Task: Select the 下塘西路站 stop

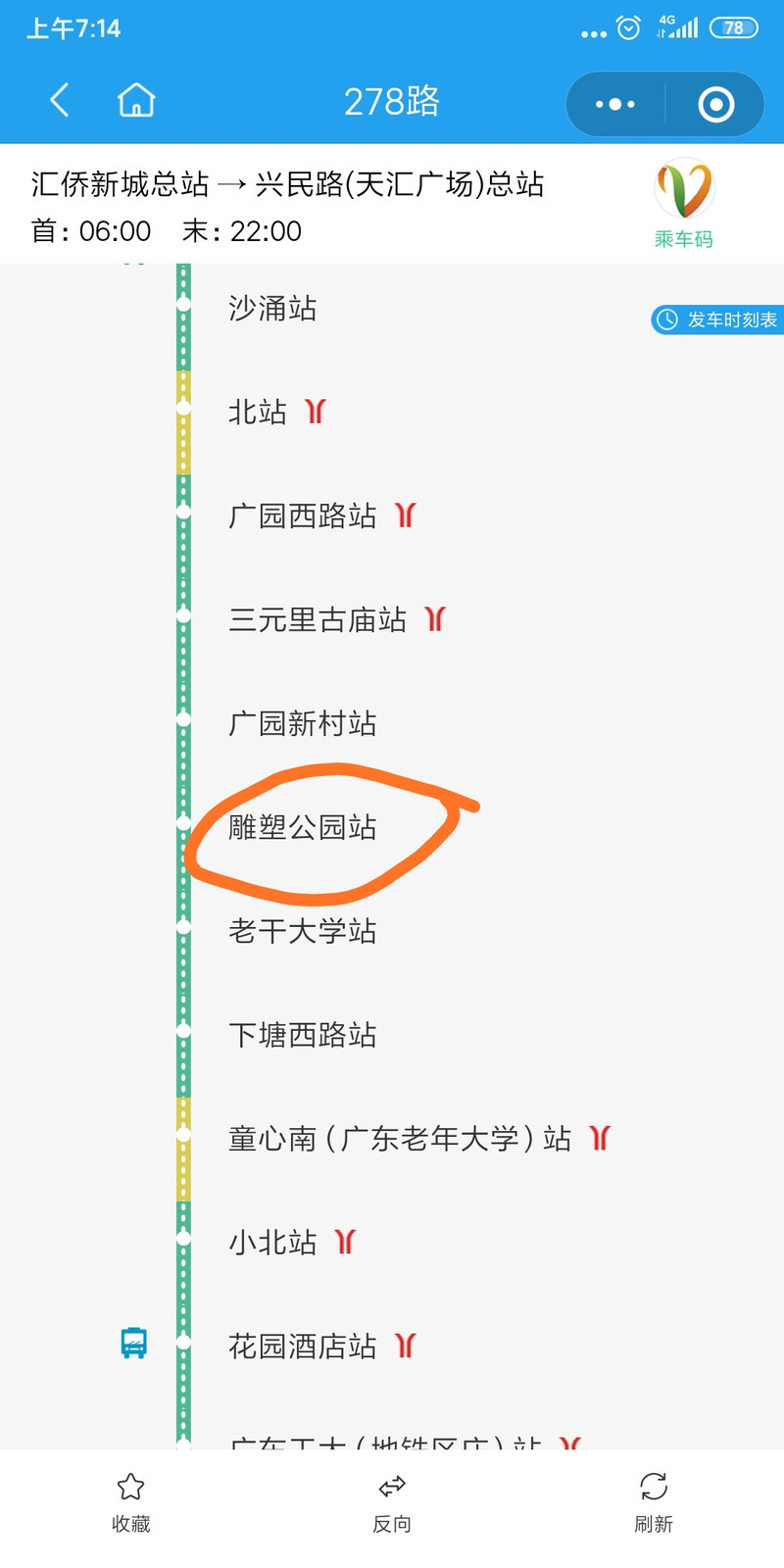Action: 302,1035
